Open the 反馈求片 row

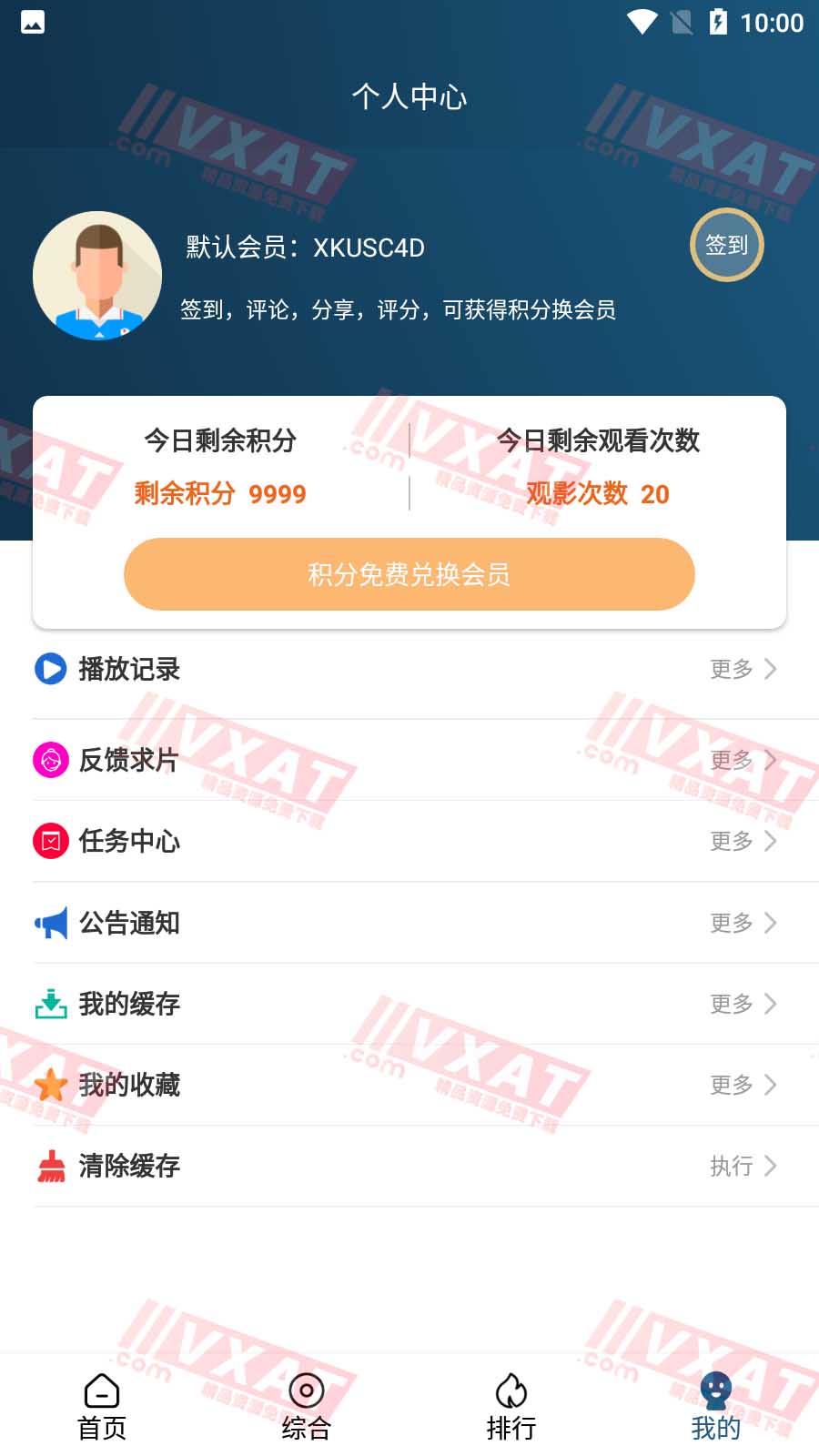pyautogui.click(x=408, y=760)
